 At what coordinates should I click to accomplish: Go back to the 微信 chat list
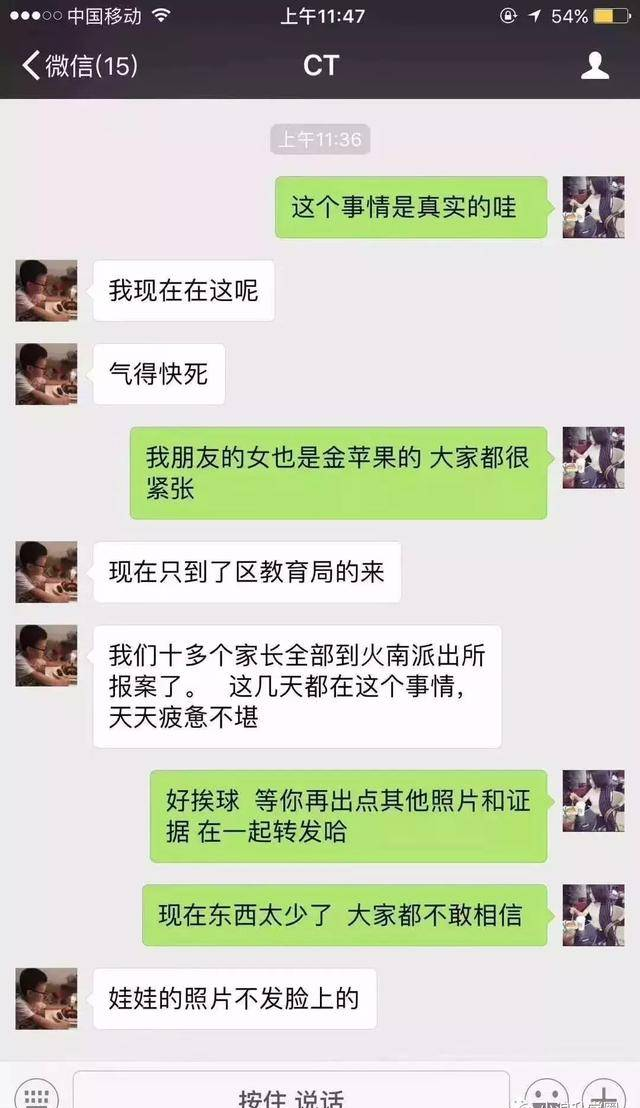coord(79,66)
